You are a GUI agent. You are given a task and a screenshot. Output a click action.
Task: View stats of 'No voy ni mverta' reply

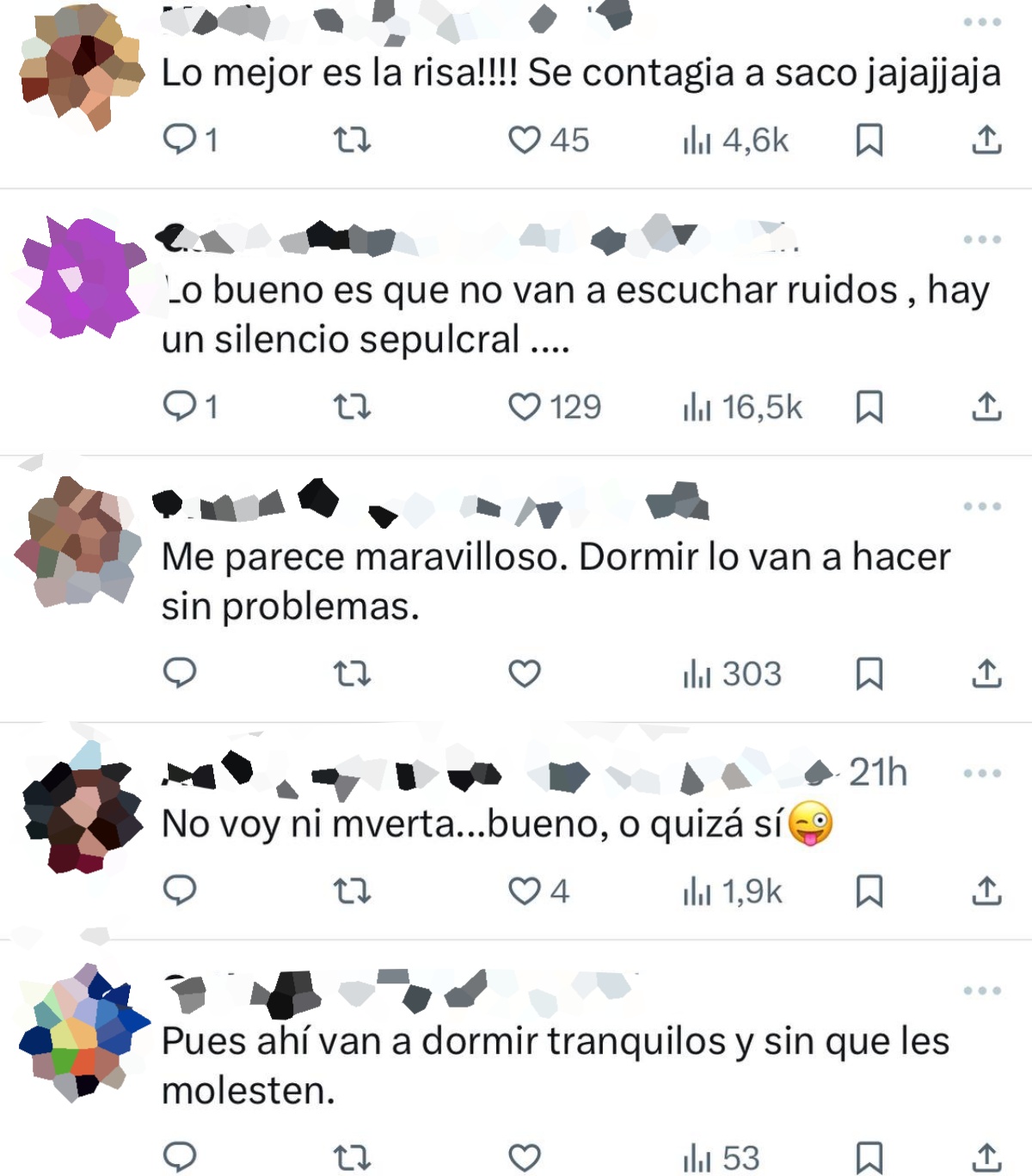[733, 891]
